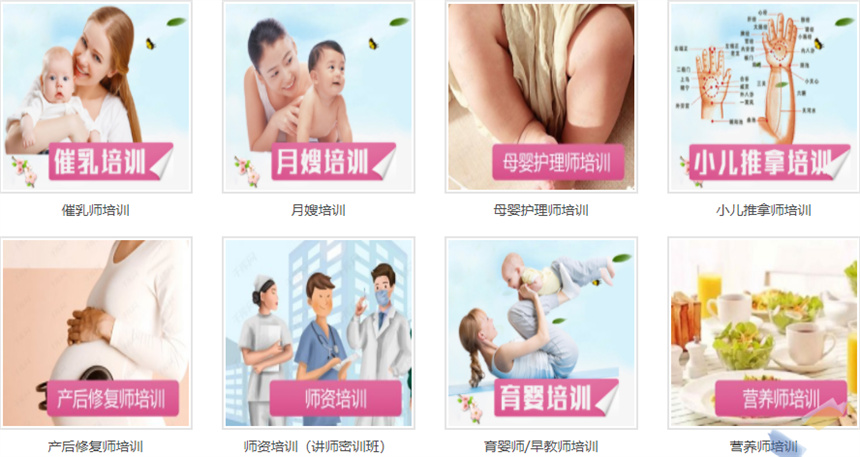View the 育婴师/早教师培训 course

click(x=541, y=333)
